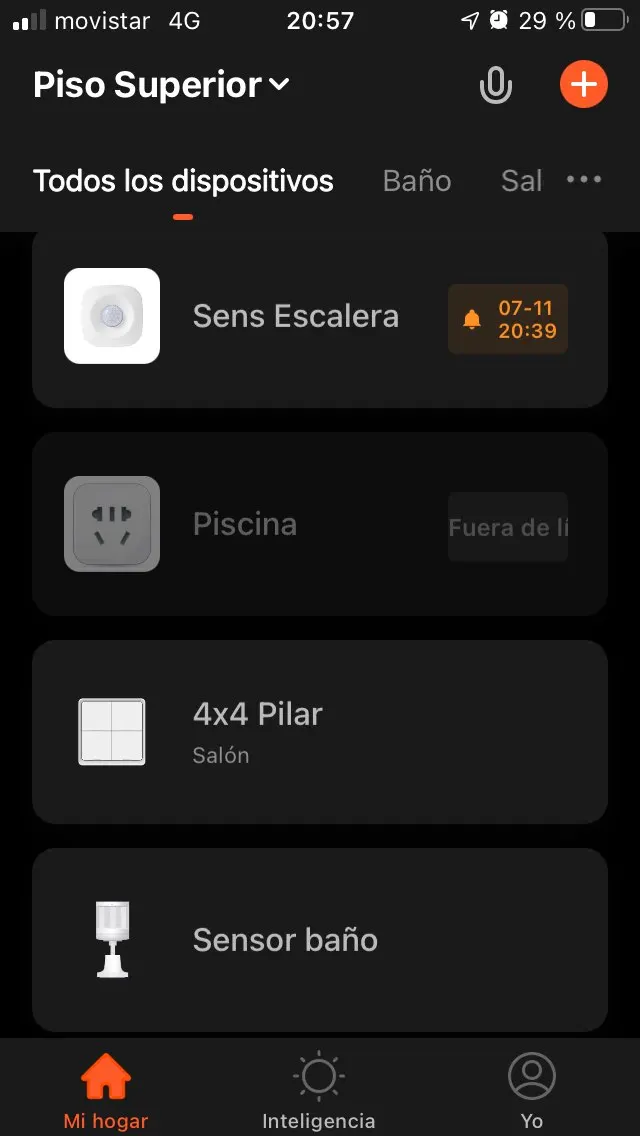The image size is (640, 1136).
Task: Switch to the partially visible Sal tab
Action: pyautogui.click(x=522, y=181)
